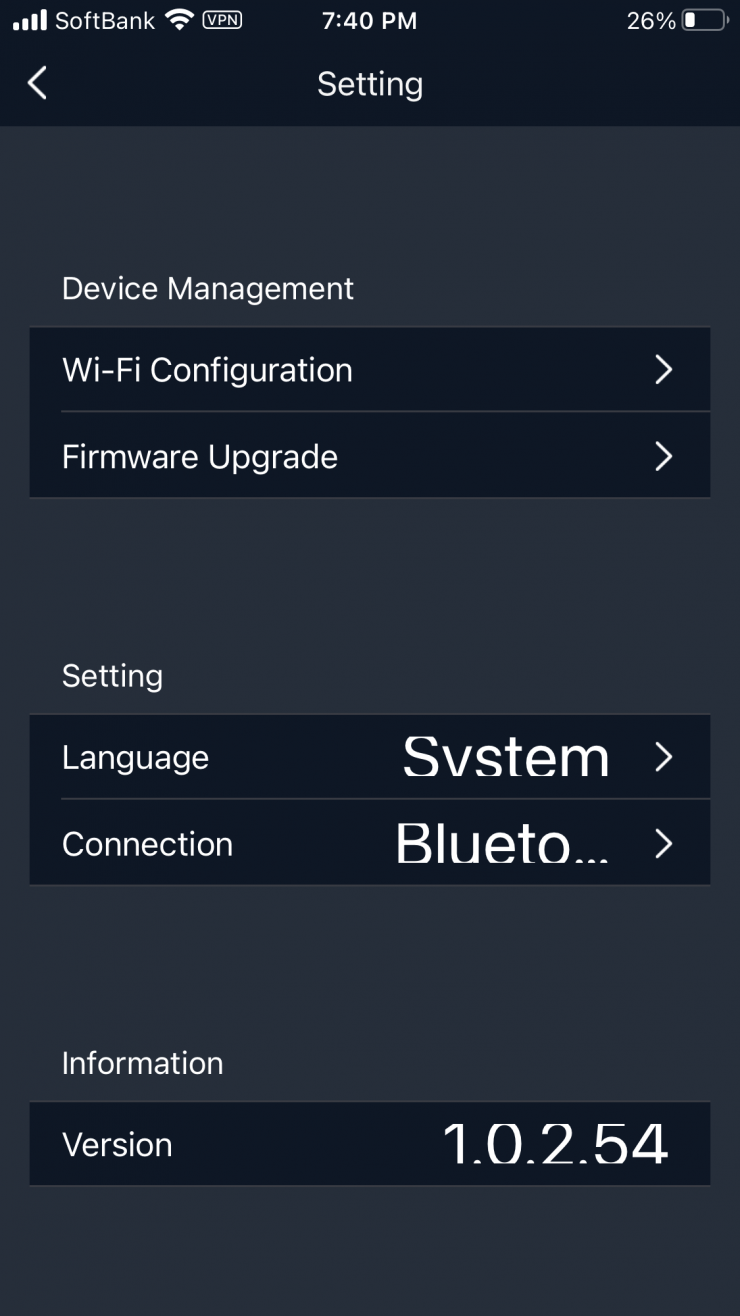Open Wi-Fi Configuration

369,370
